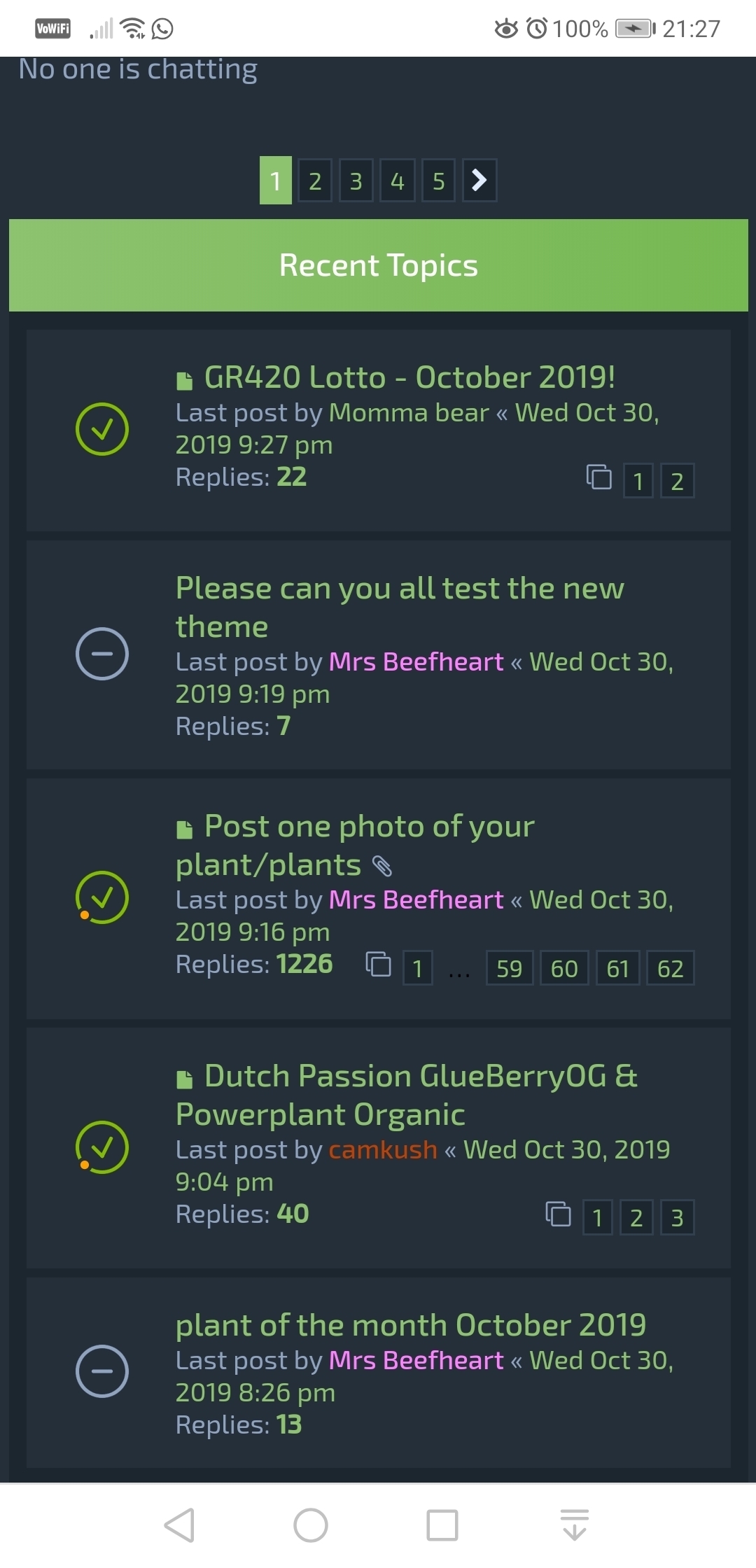Open the GR420 Lotto - October 2019 topic

(409, 378)
